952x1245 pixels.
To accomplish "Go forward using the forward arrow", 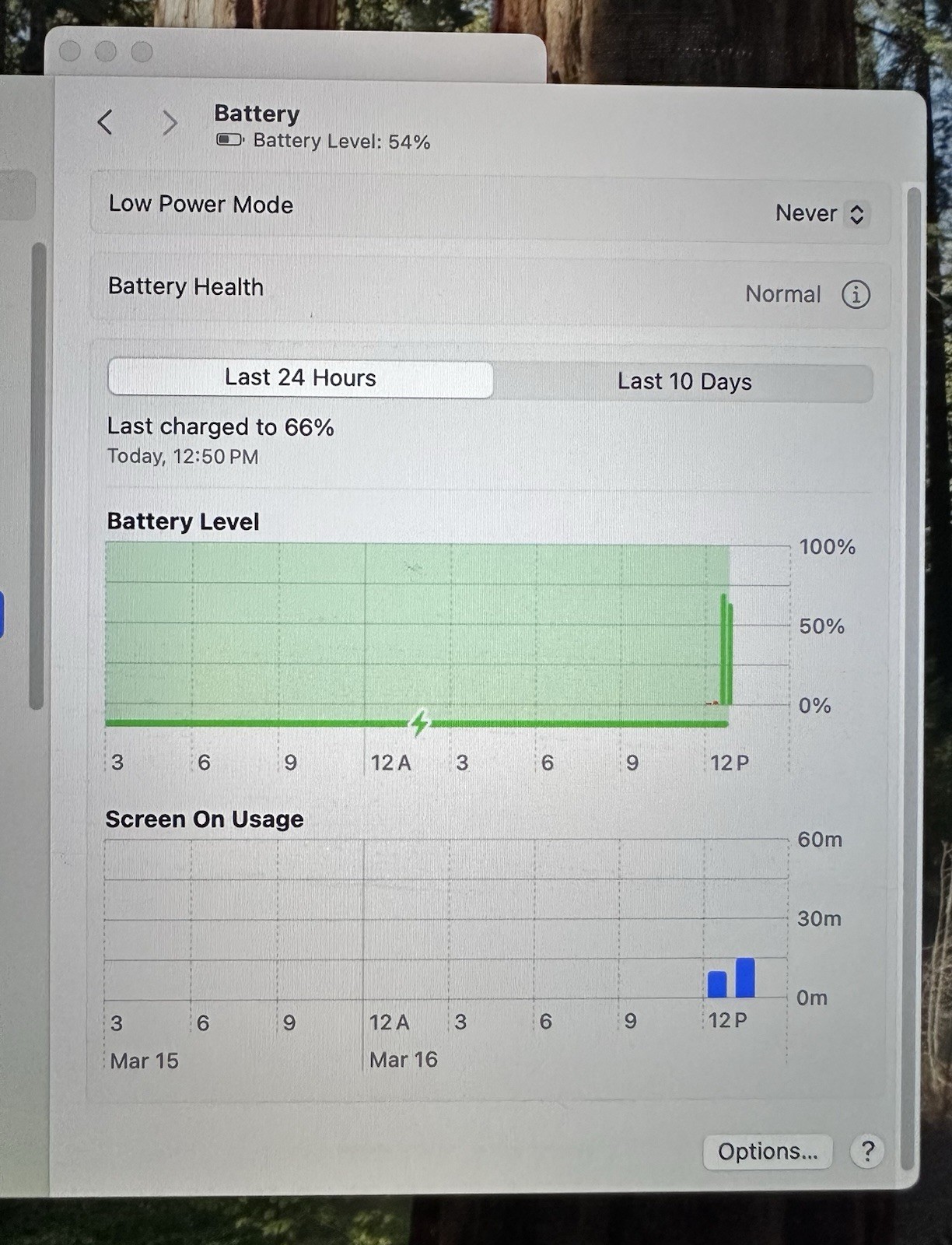I will pyautogui.click(x=169, y=123).
